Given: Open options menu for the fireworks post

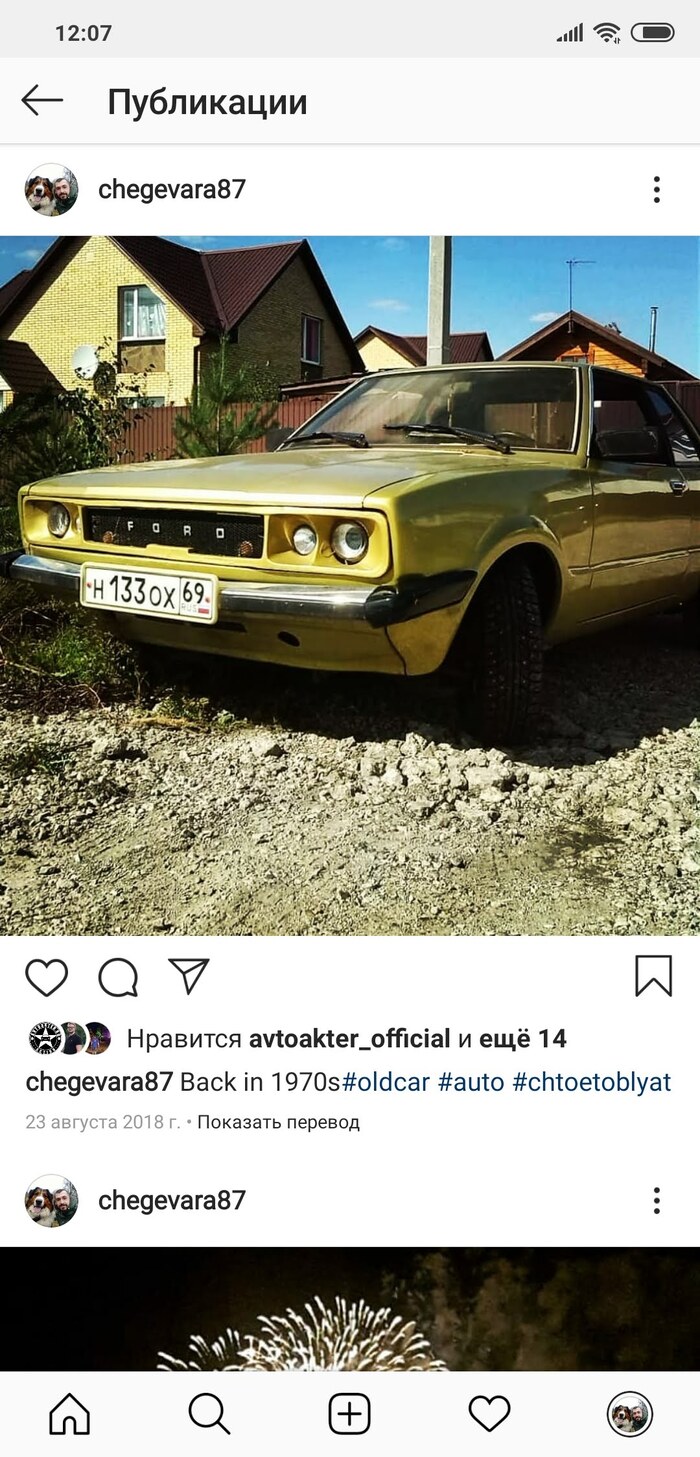Looking at the screenshot, I should [x=656, y=1200].
